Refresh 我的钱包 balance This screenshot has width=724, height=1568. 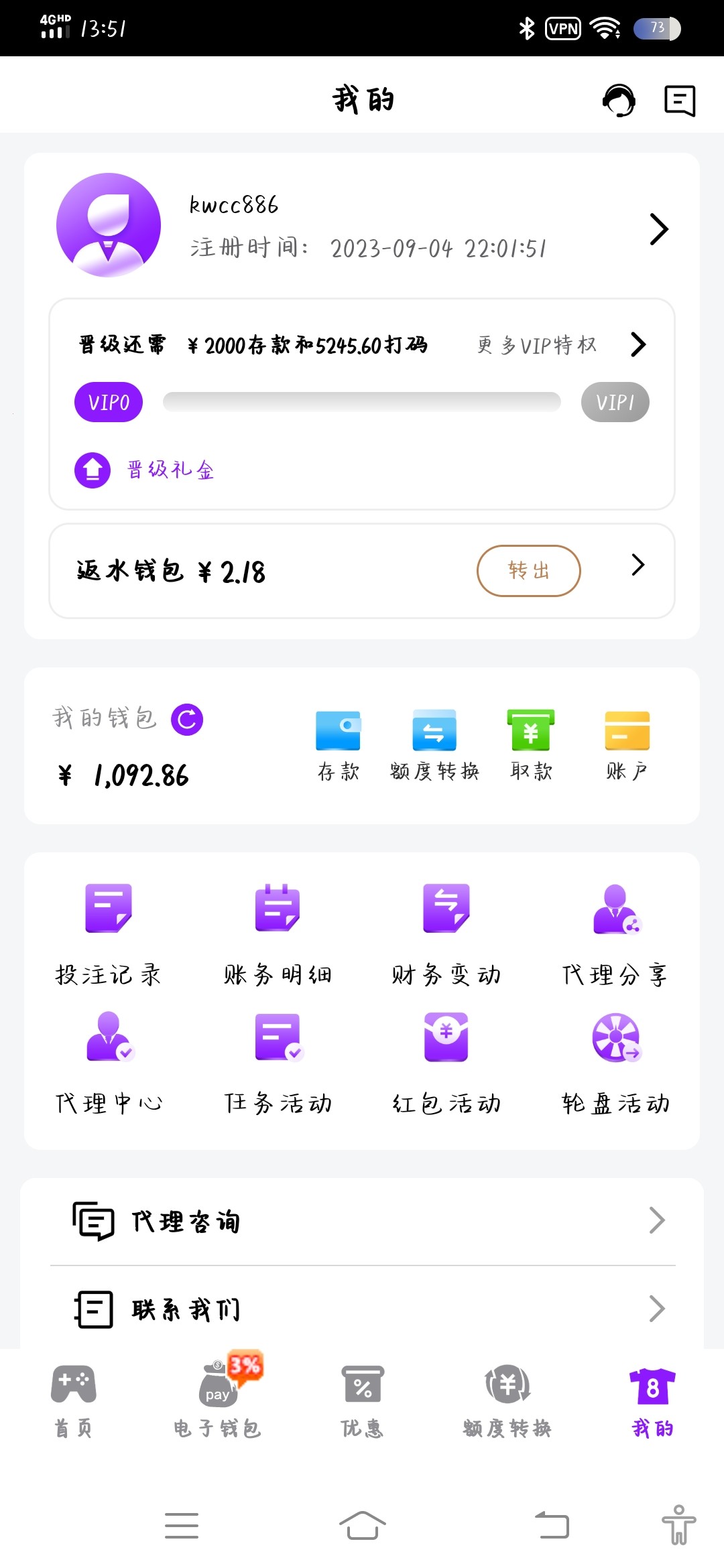[186, 719]
